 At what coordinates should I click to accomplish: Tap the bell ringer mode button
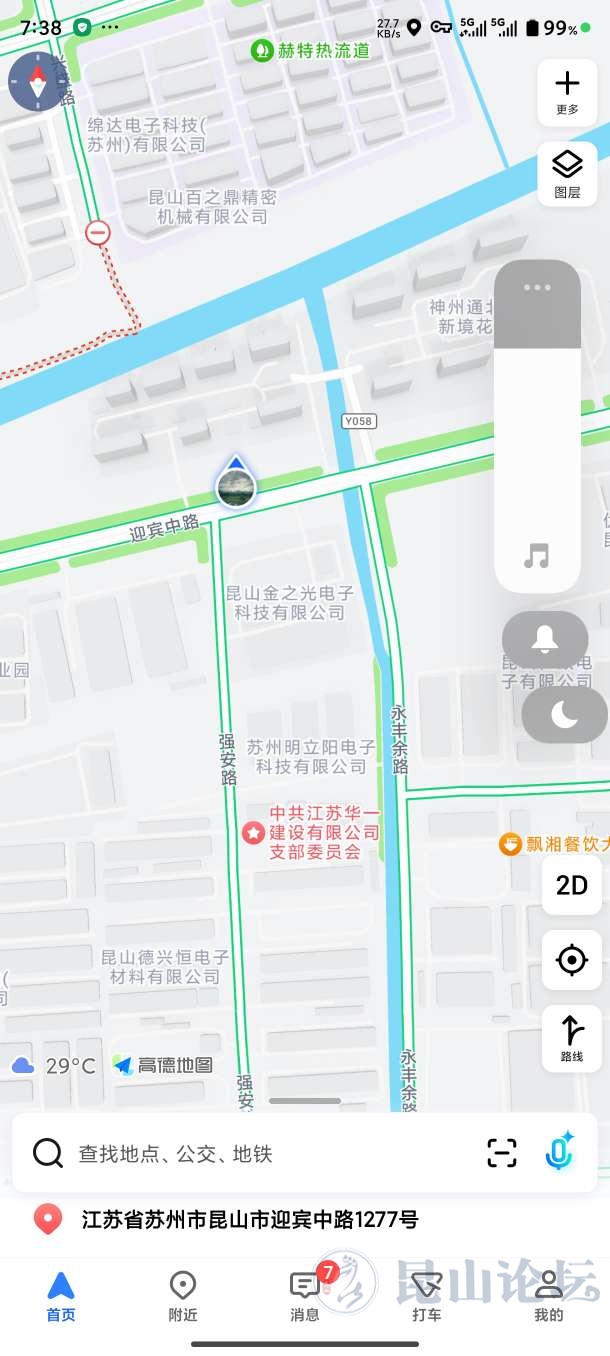click(x=545, y=639)
